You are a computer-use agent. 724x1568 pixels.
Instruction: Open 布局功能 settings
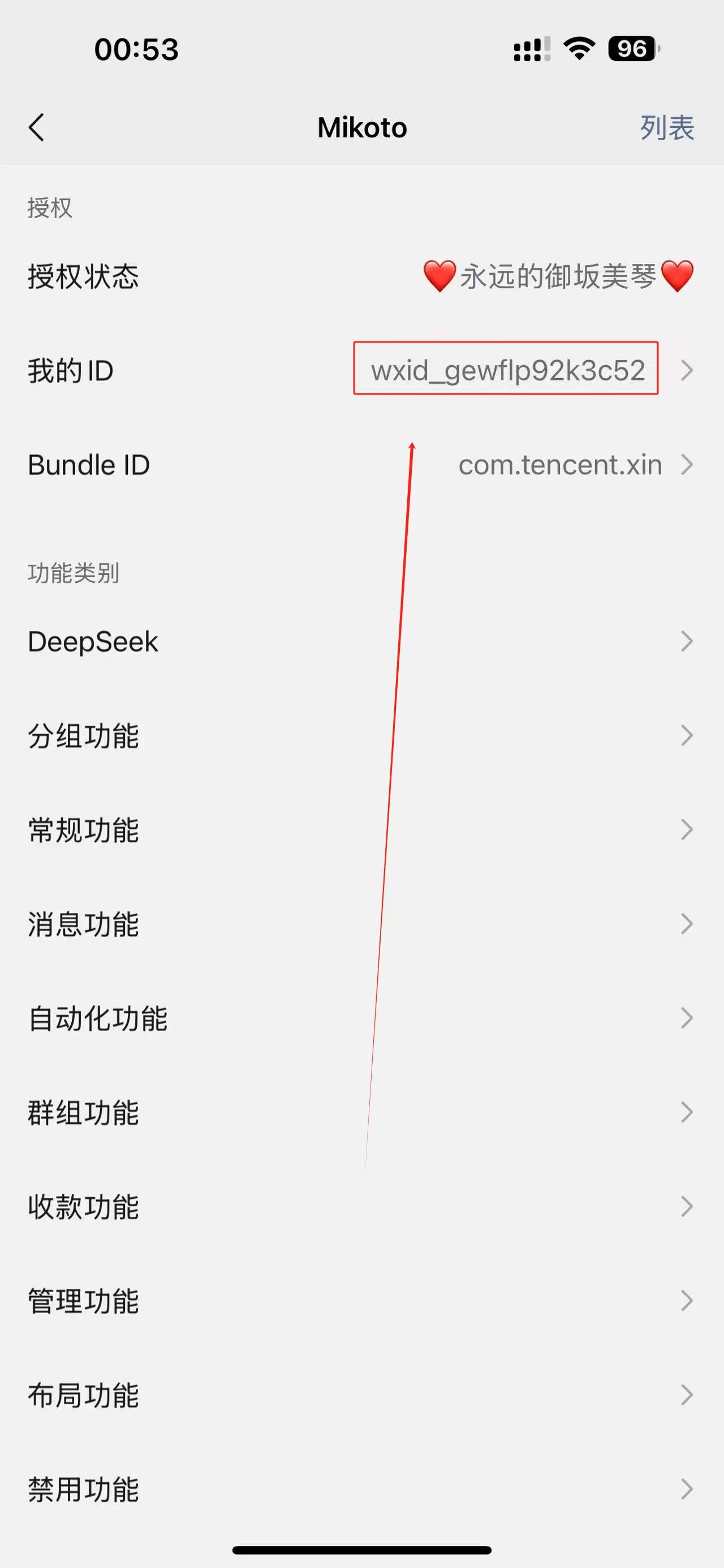tap(361, 1395)
